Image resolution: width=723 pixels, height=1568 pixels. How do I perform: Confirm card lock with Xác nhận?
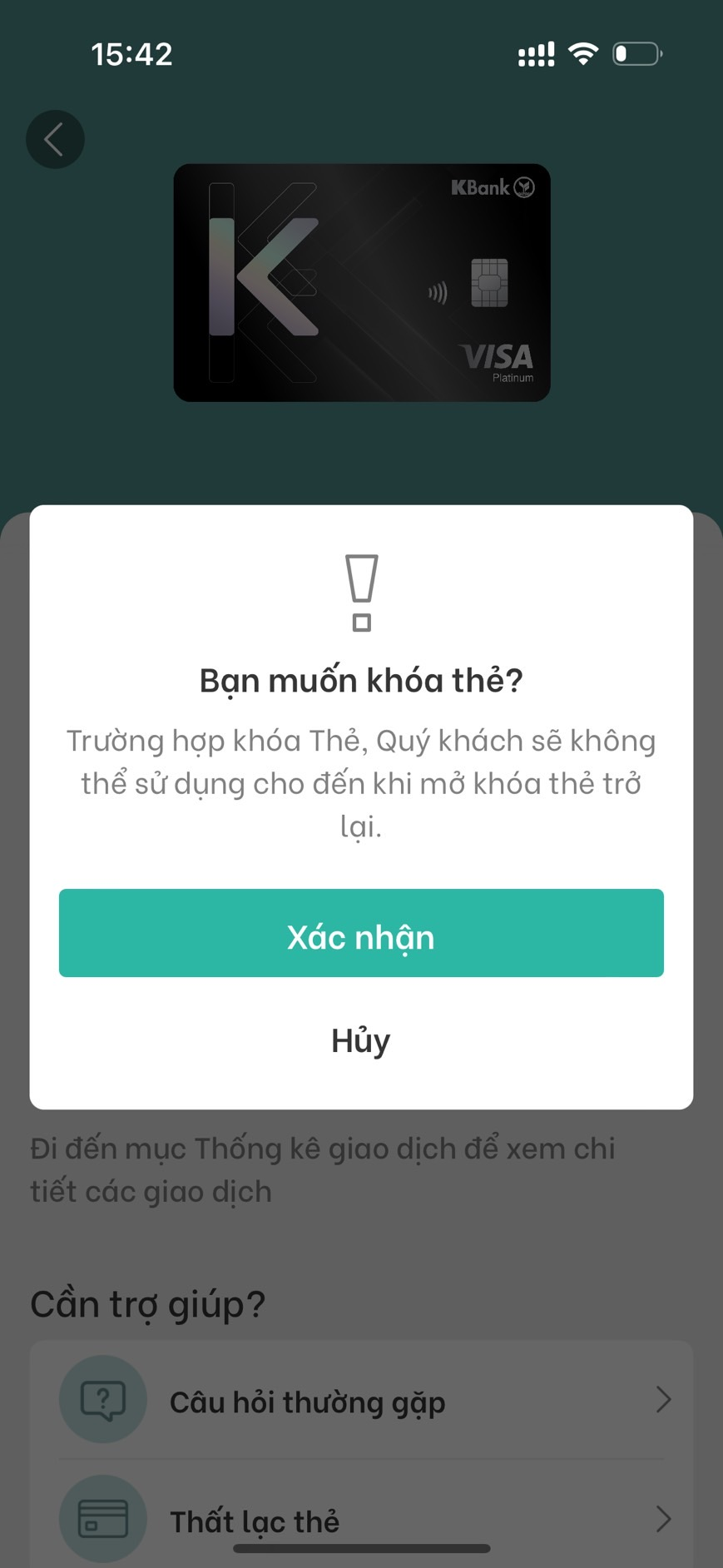[x=361, y=933]
